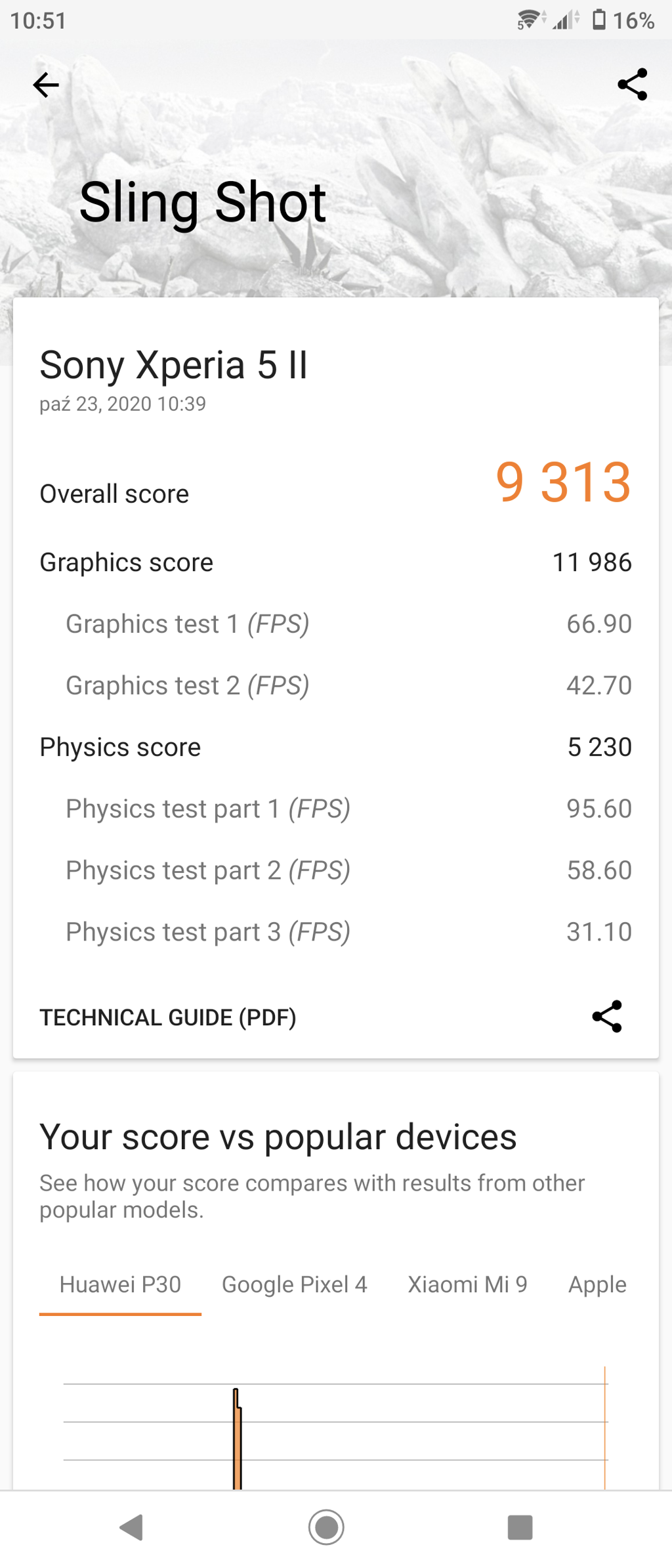This screenshot has height=1568, width=672.
Task: Switch to the Apple comparison tab
Action: (597, 1284)
